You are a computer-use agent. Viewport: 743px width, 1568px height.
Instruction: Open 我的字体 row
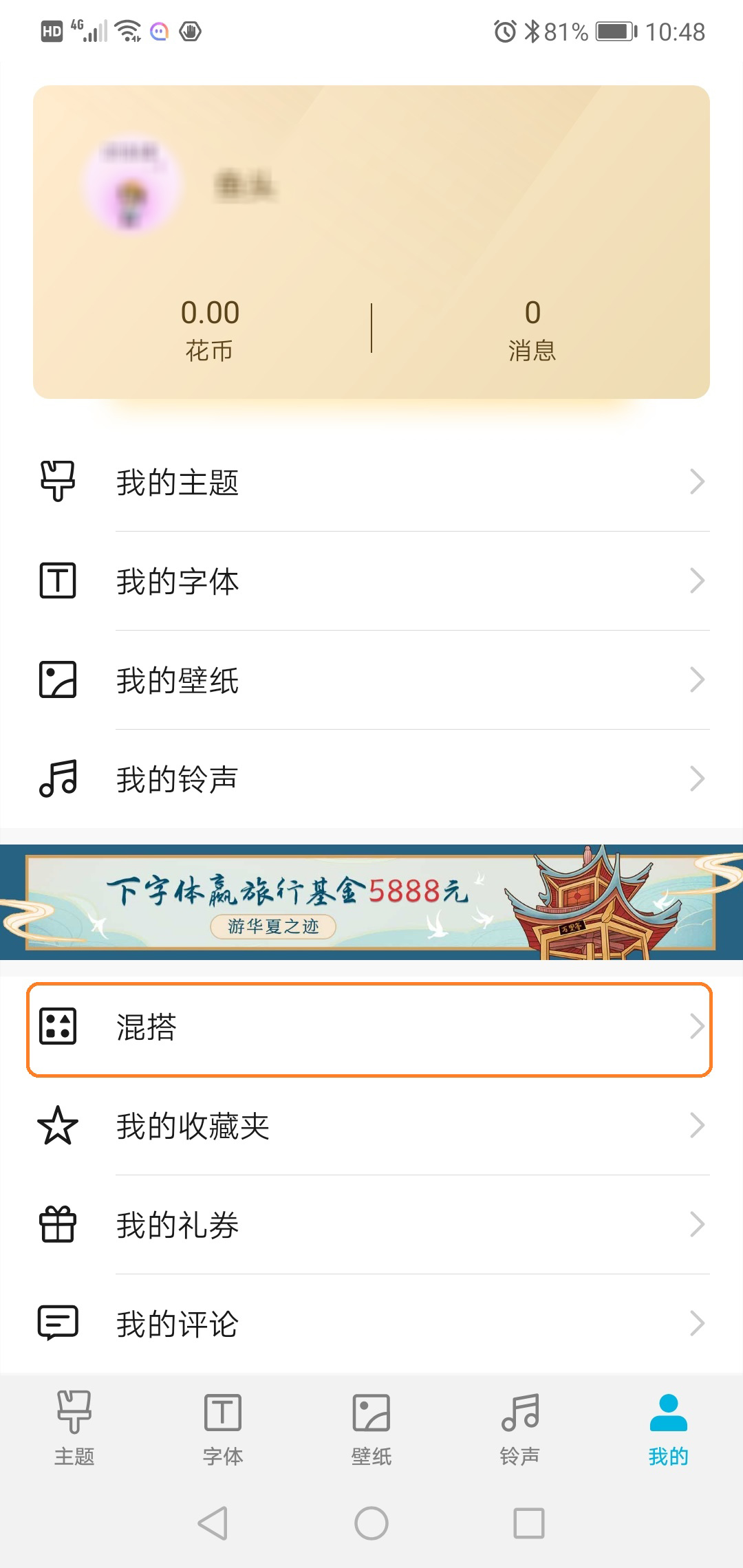click(x=371, y=581)
